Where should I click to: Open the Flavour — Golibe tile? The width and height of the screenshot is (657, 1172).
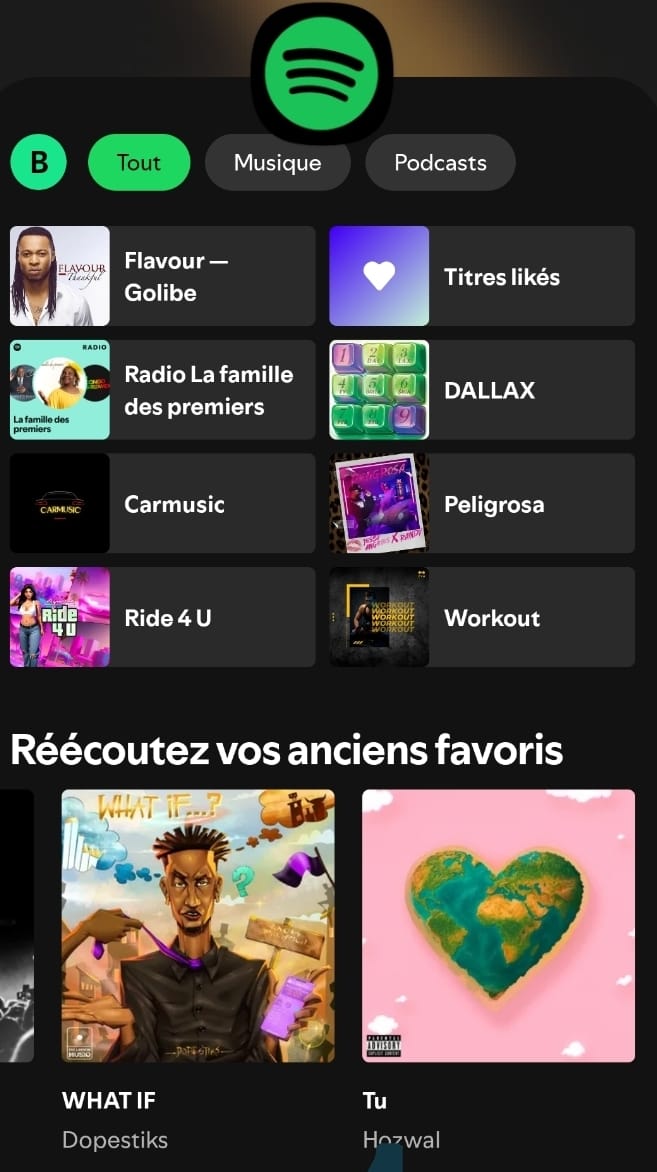(x=162, y=276)
